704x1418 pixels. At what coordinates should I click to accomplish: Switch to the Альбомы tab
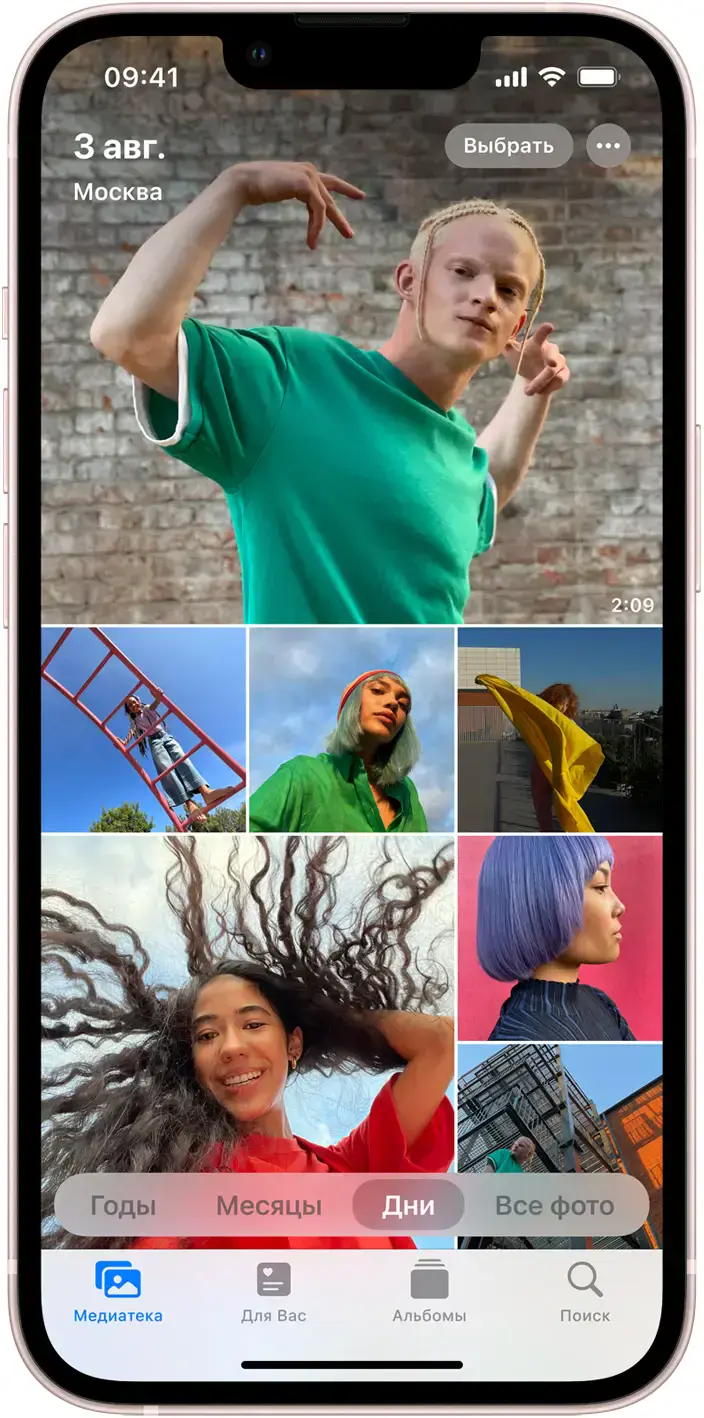pyautogui.click(x=429, y=1292)
